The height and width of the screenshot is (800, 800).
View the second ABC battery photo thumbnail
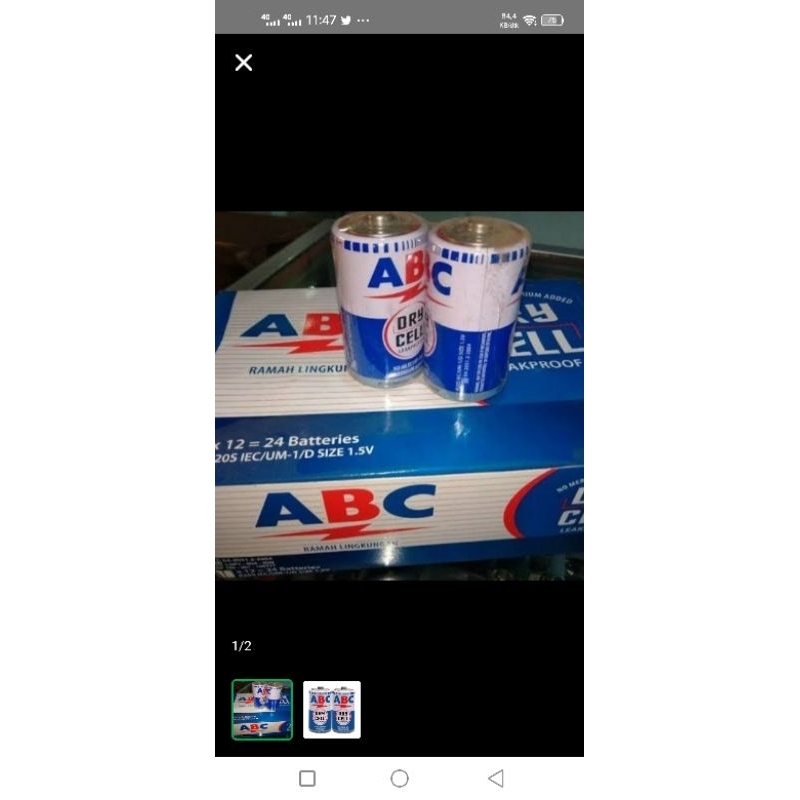332,710
